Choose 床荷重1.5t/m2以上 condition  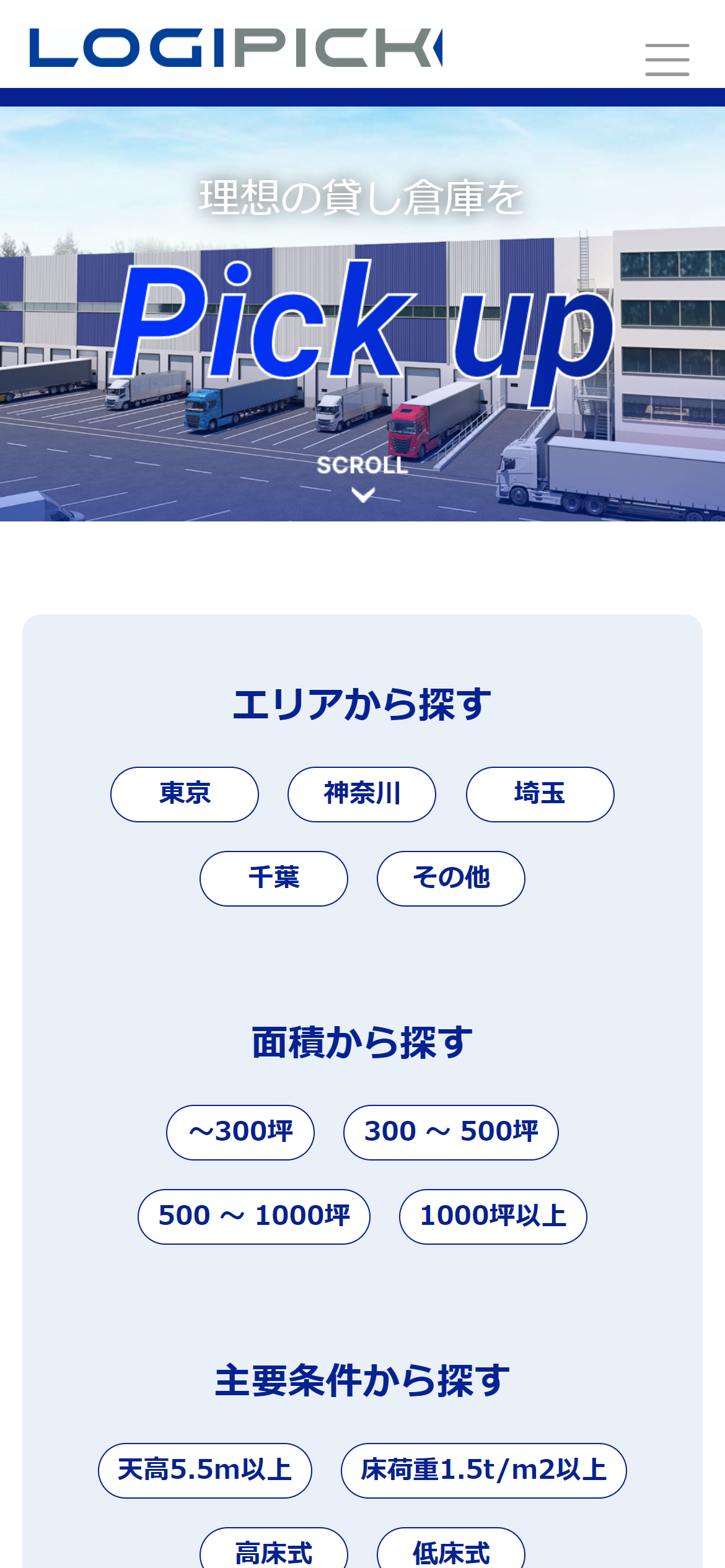[x=483, y=1470]
